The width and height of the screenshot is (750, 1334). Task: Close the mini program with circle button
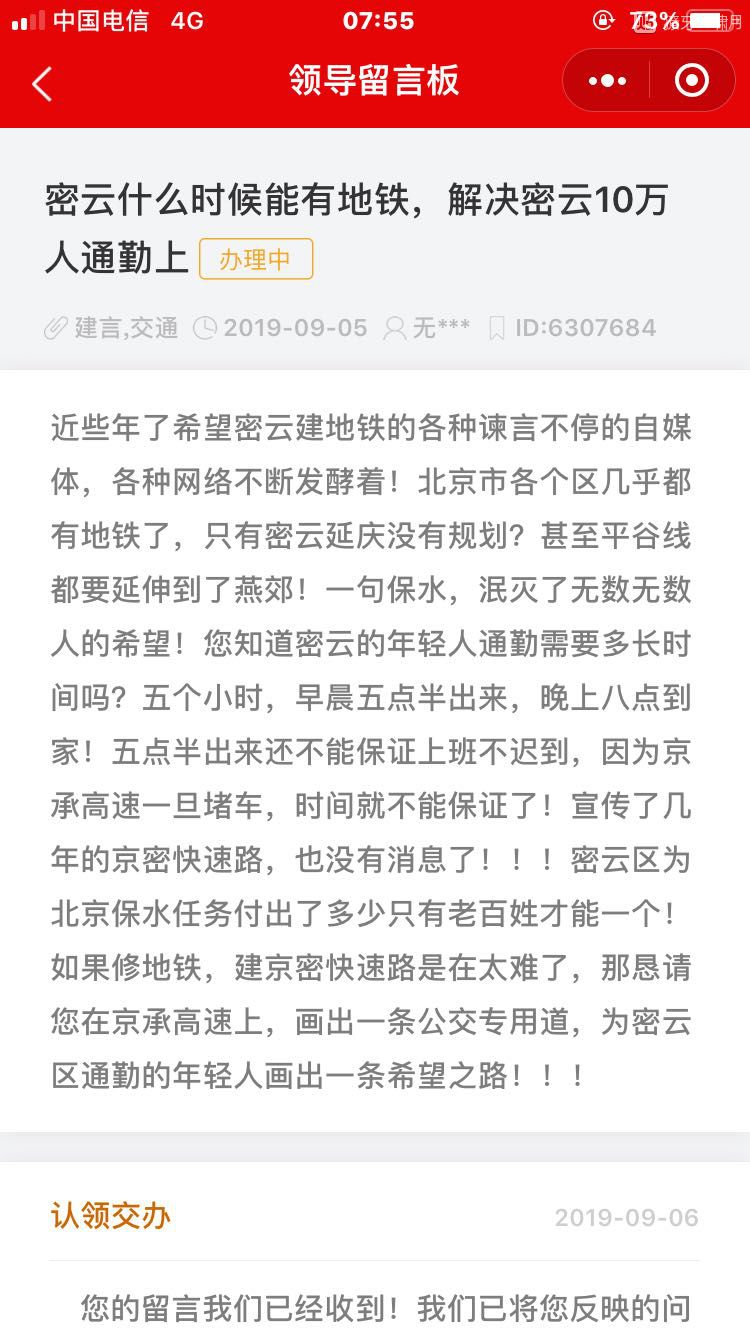click(x=692, y=80)
